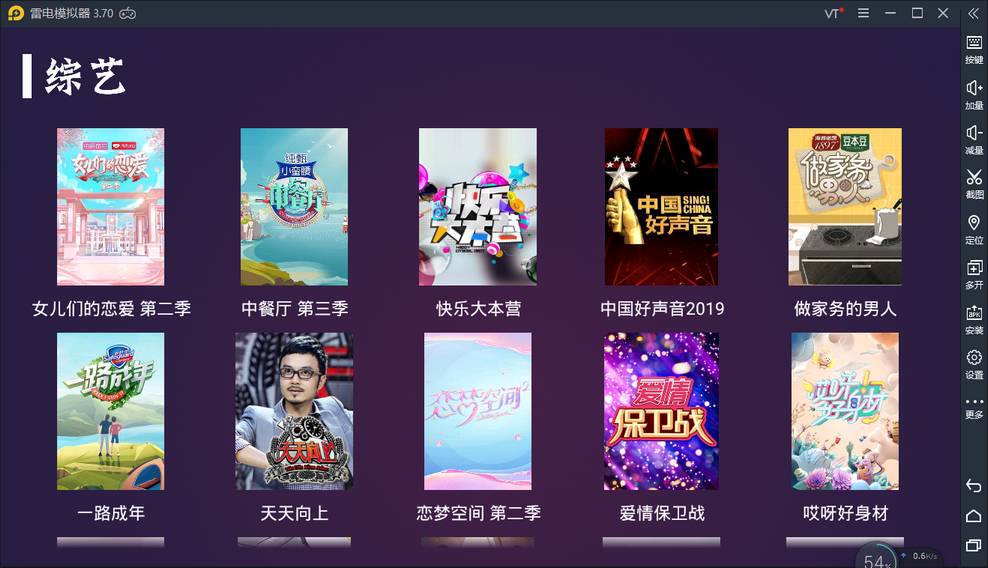988x568 pixels.
Task: Close the emulator window
Action: (943, 13)
